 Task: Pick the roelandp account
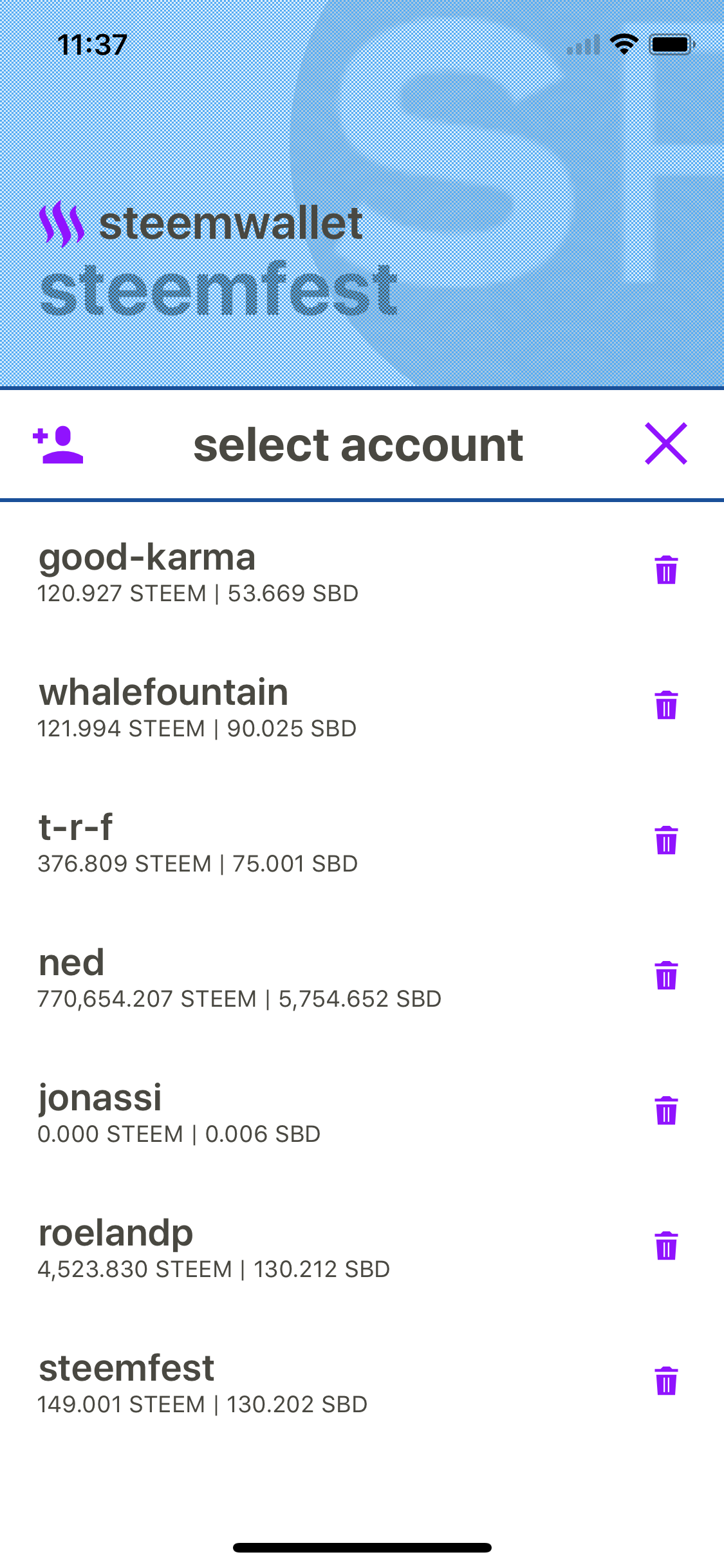coord(213,1247)
